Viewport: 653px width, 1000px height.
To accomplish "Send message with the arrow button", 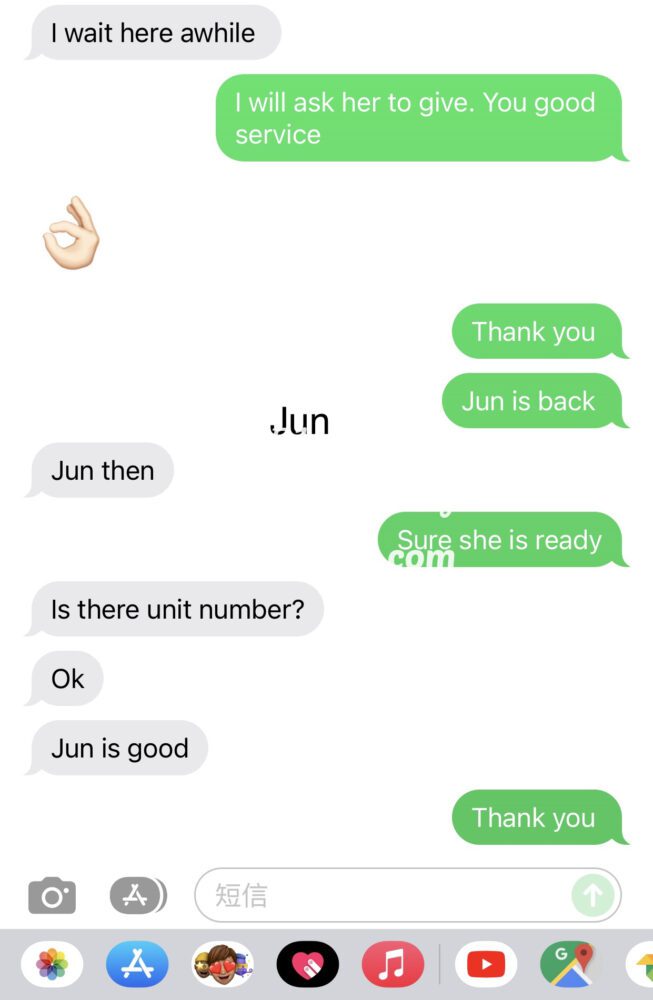I will 592,895.
